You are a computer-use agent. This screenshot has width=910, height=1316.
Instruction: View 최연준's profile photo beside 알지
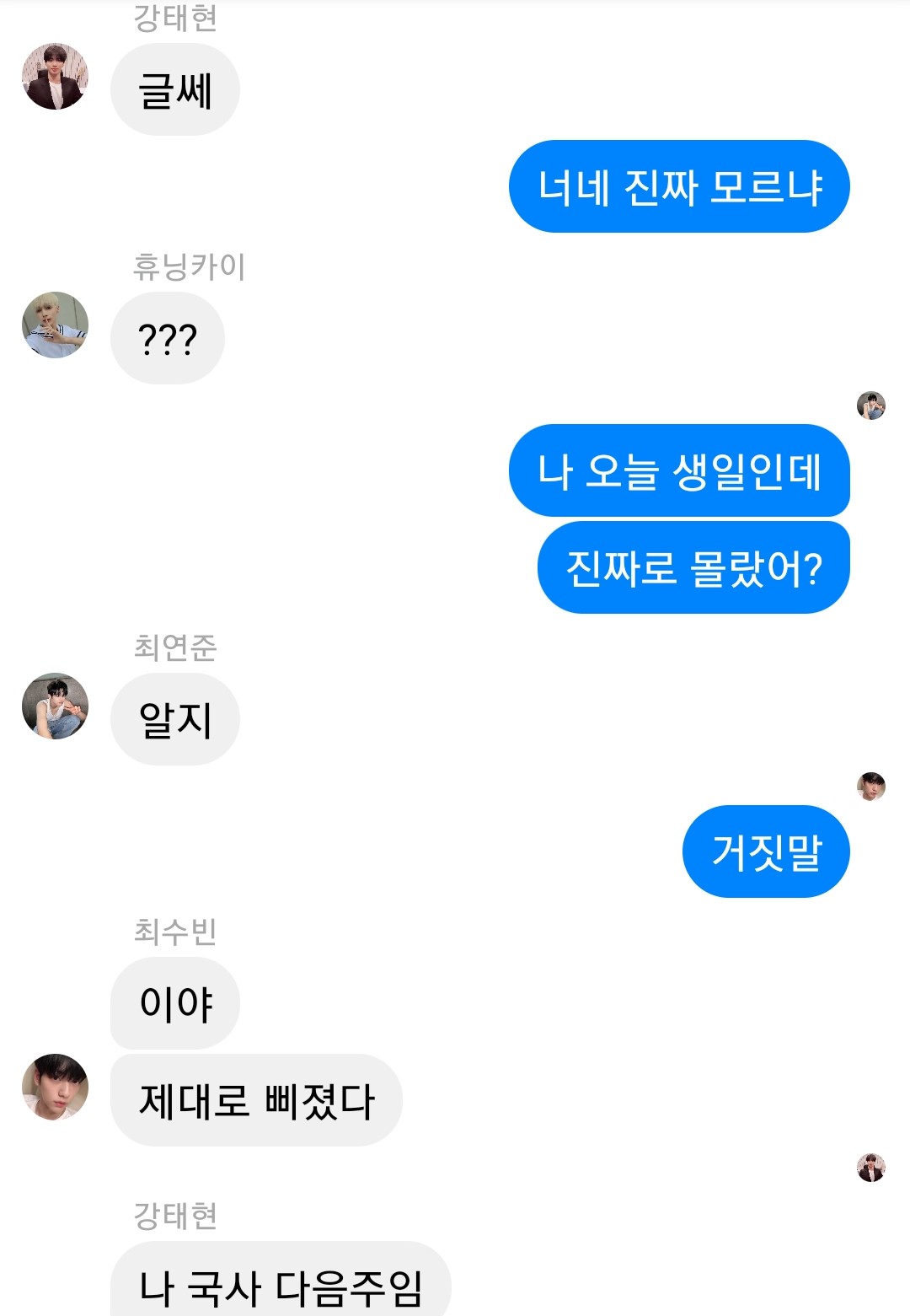55,706
